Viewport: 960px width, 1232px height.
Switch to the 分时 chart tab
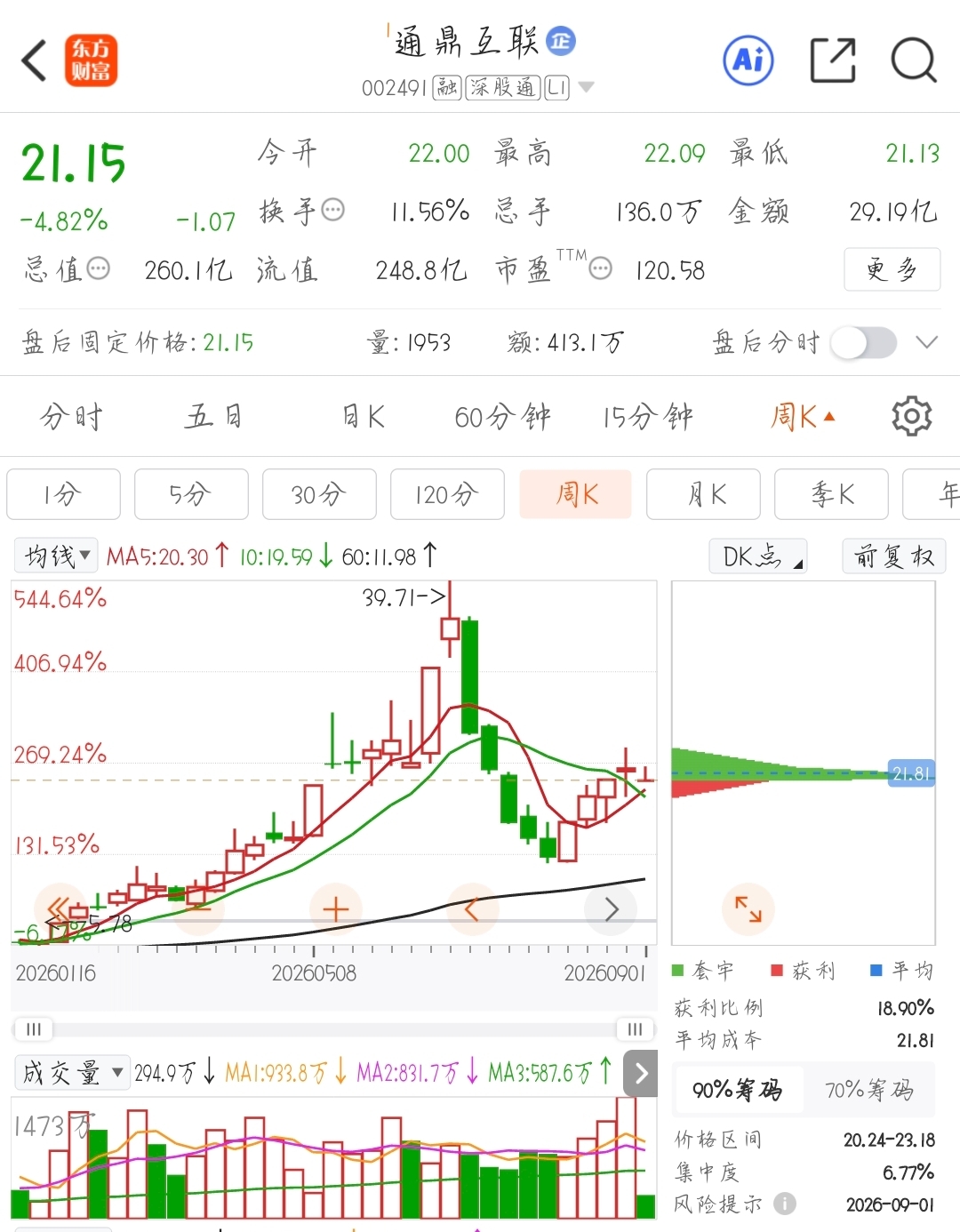tap(71, 416)
